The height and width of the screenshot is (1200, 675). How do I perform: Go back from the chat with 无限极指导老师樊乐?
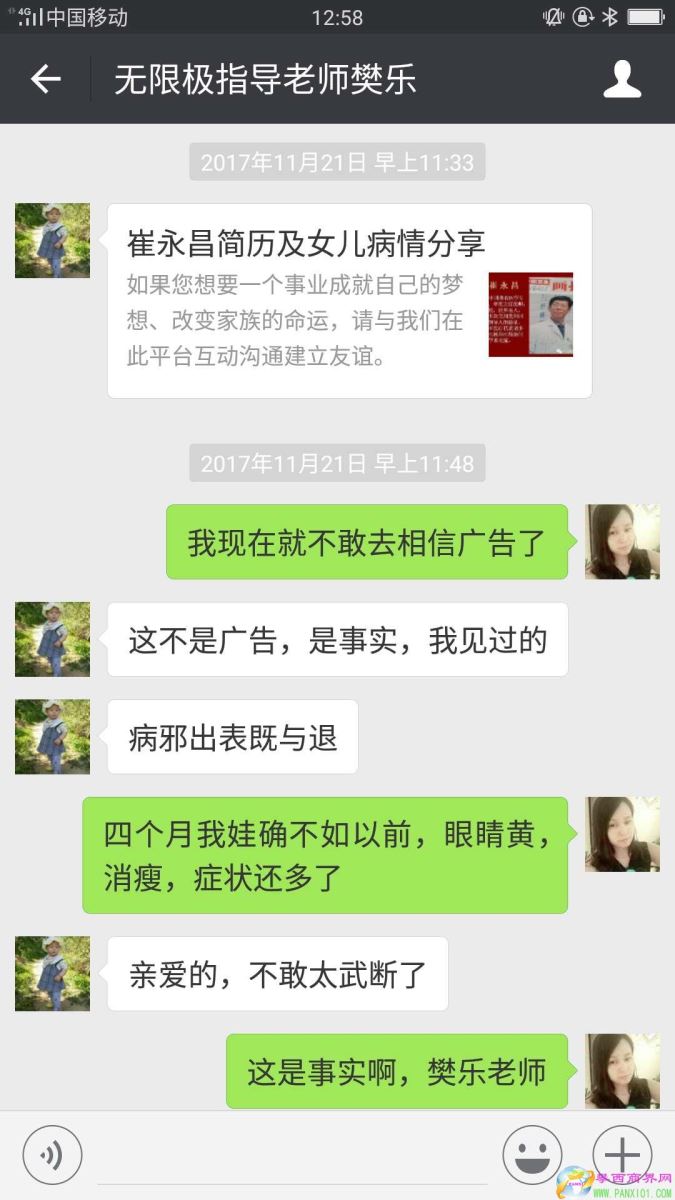pos(46,79)
